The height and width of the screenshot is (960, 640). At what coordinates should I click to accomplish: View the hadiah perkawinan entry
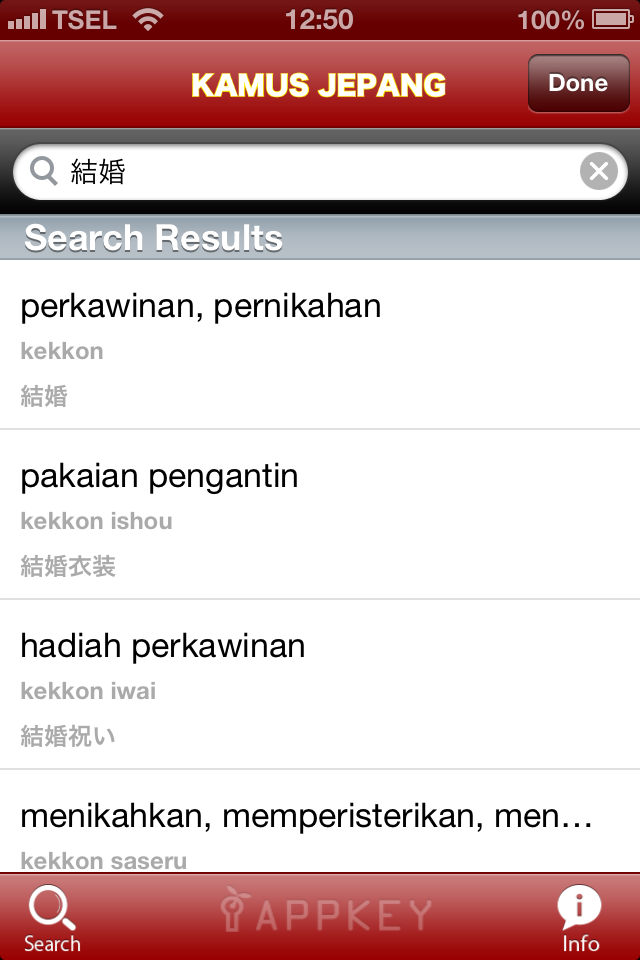pyautogui.click(x=320, y=685)
